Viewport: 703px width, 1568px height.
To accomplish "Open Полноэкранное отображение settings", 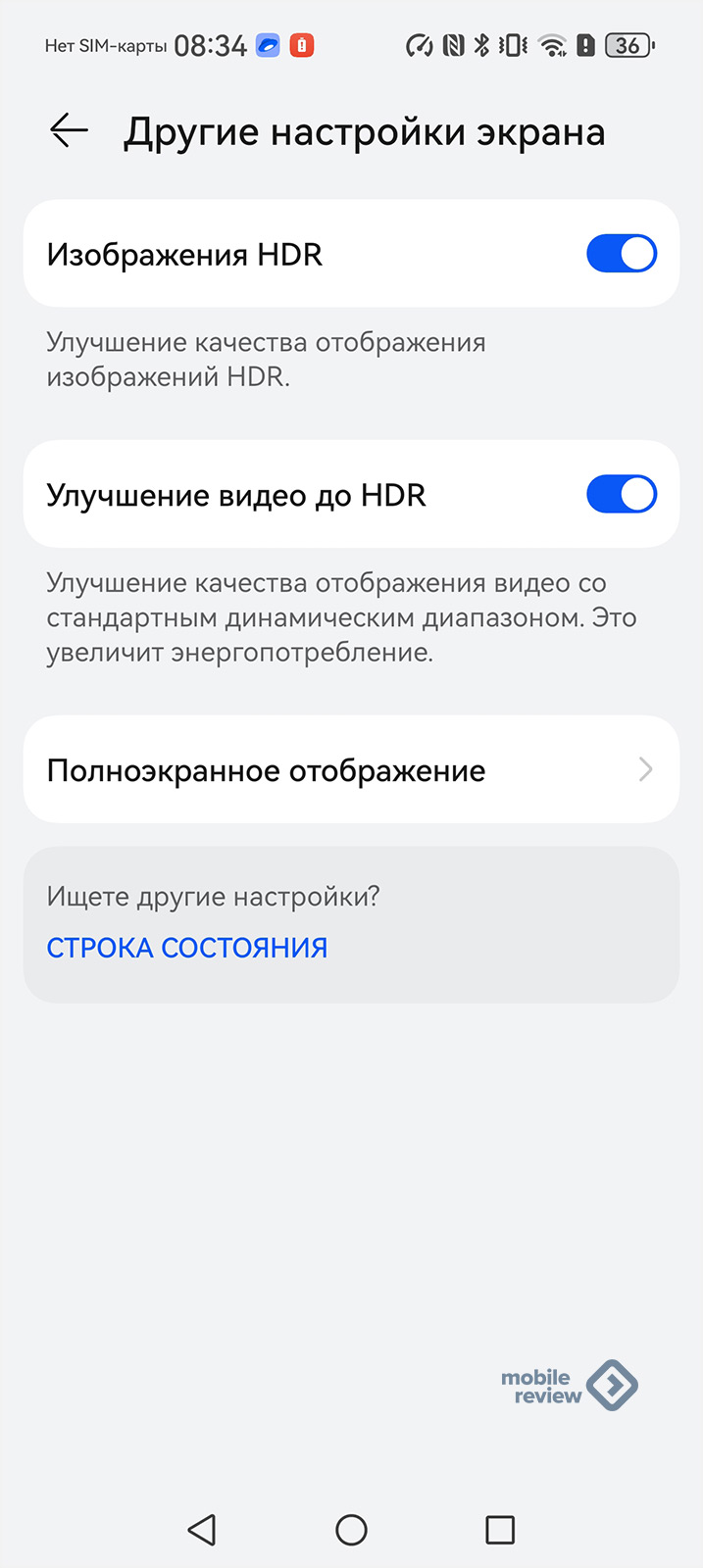I will tap(351, 769).
